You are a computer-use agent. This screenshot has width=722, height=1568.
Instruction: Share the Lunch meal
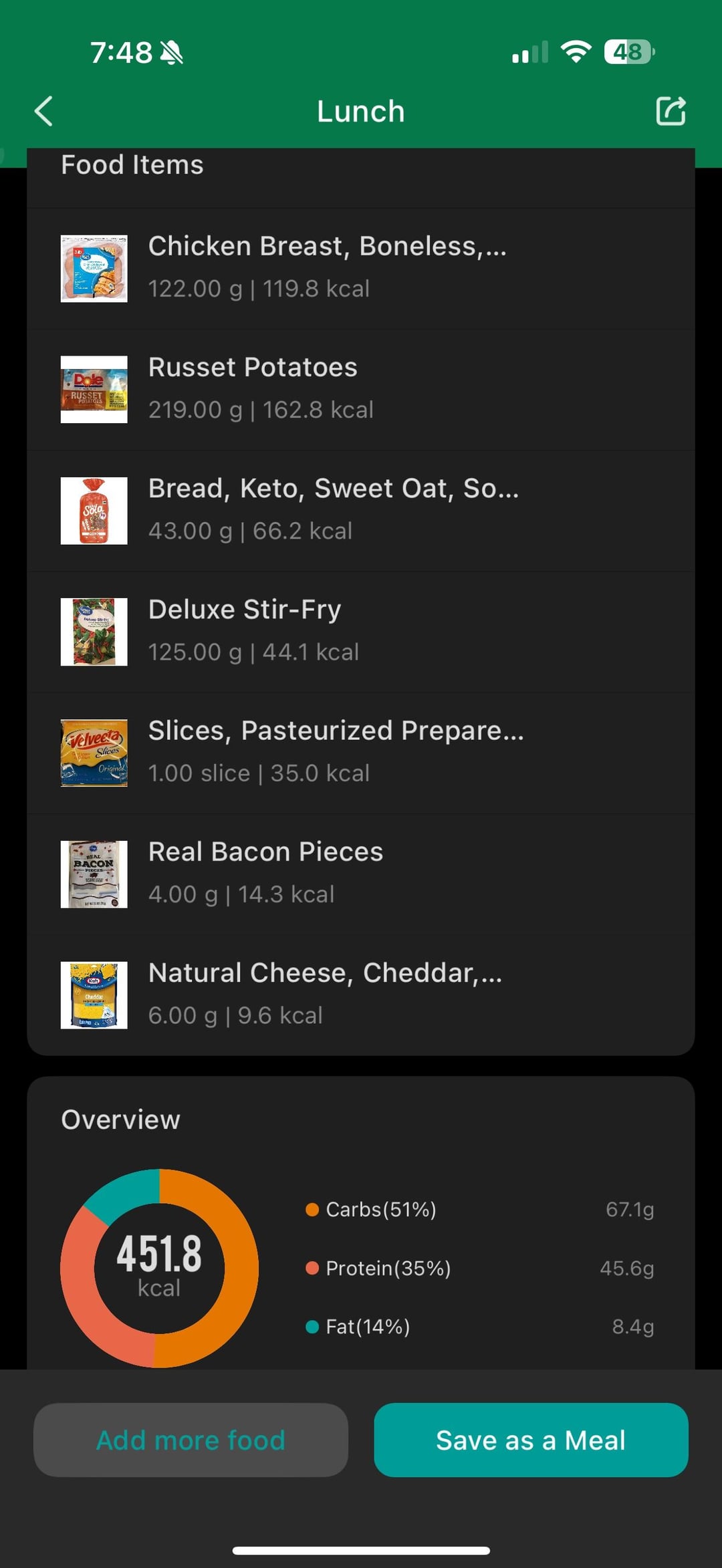671,111
